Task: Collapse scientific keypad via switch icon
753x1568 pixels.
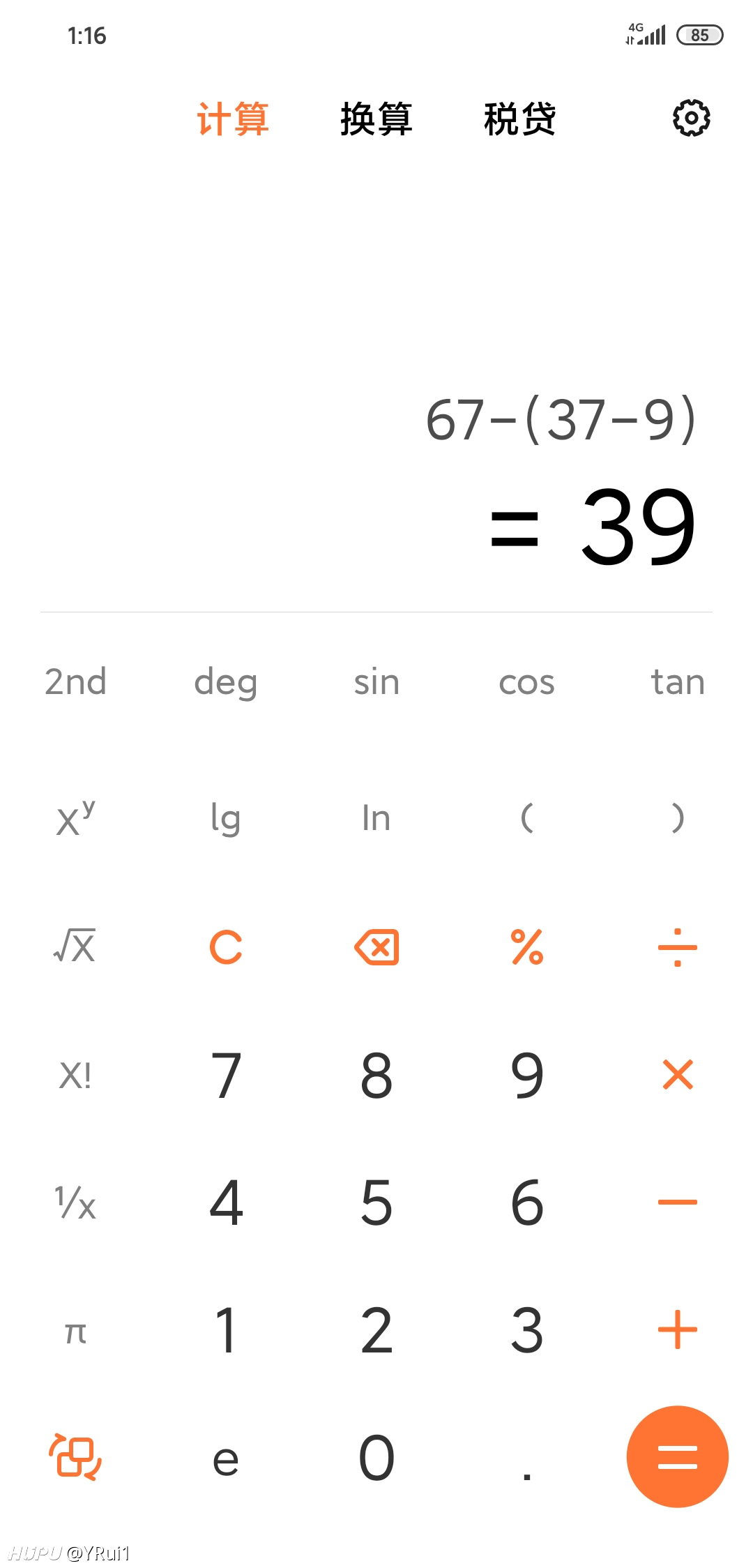Action: 75,1457
